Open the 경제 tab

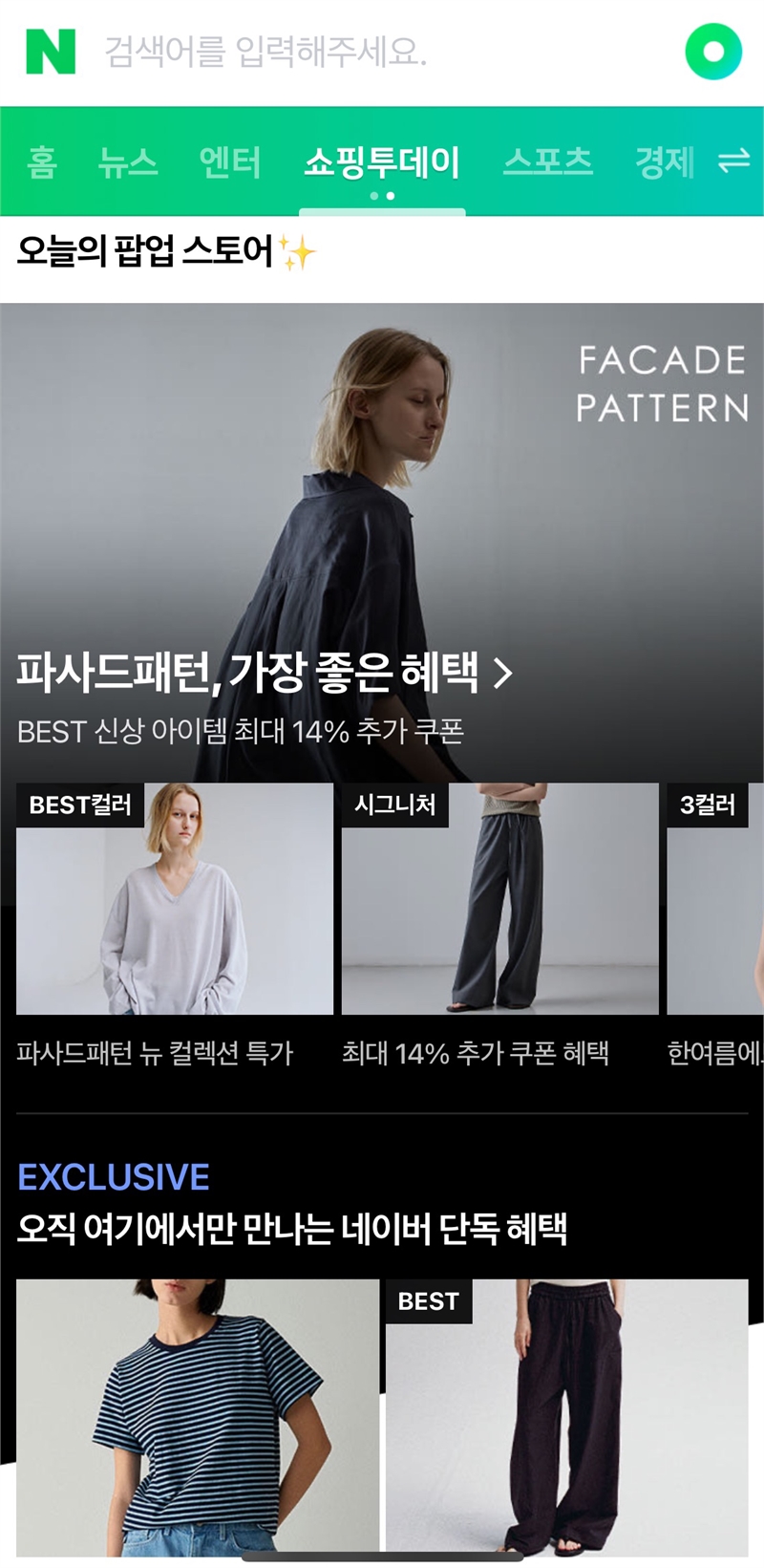665,161
